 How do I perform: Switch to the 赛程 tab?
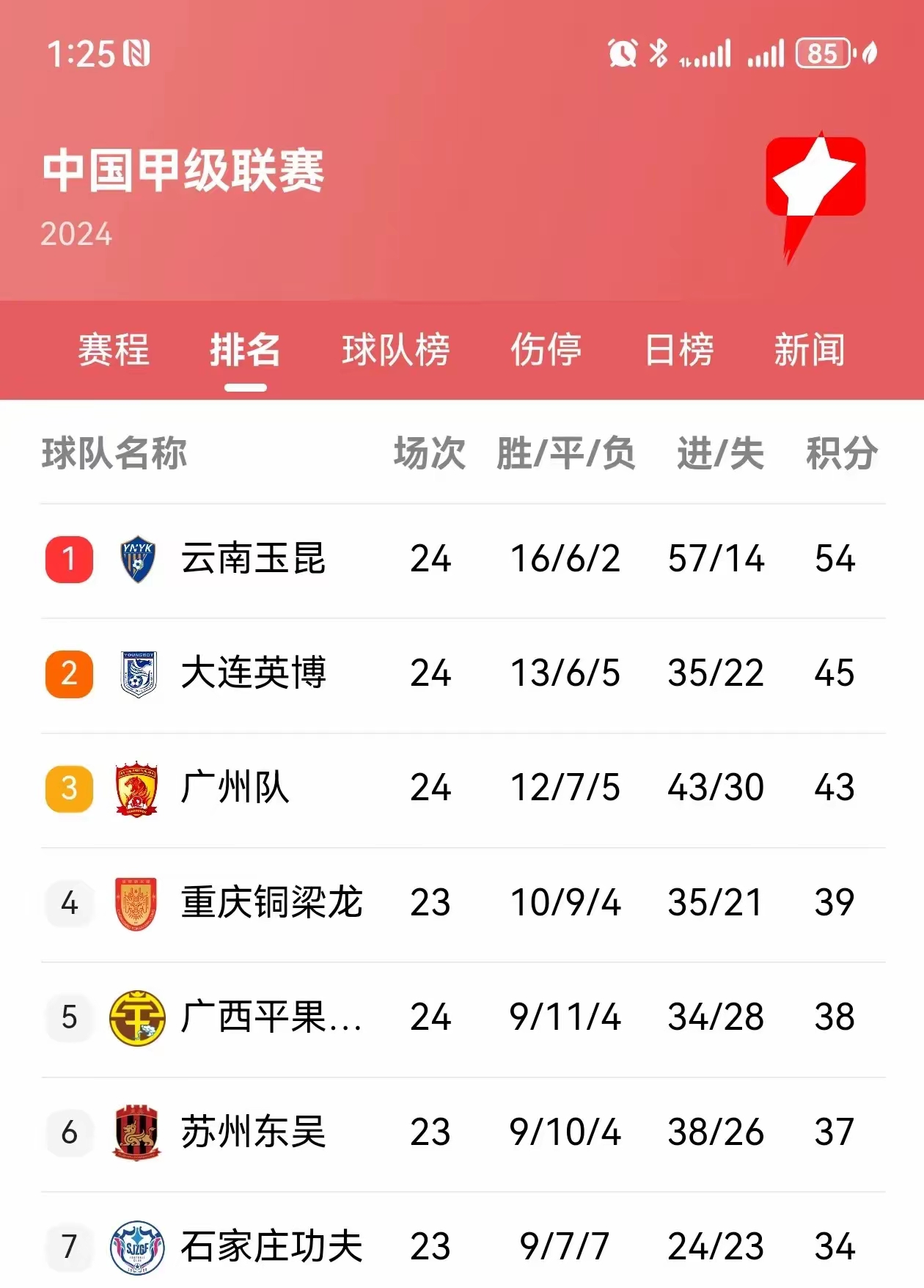click(x=114, y=352)
